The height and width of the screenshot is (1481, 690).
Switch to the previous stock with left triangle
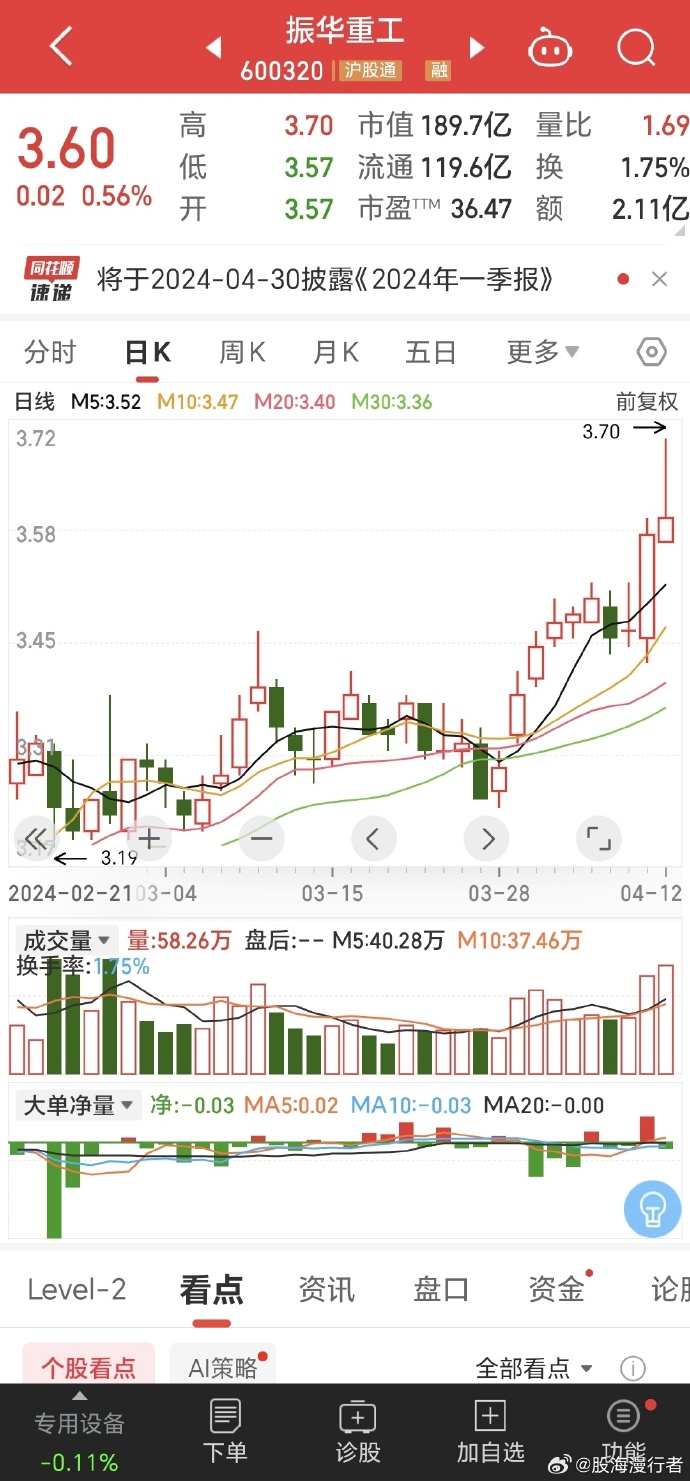point(213,47)
